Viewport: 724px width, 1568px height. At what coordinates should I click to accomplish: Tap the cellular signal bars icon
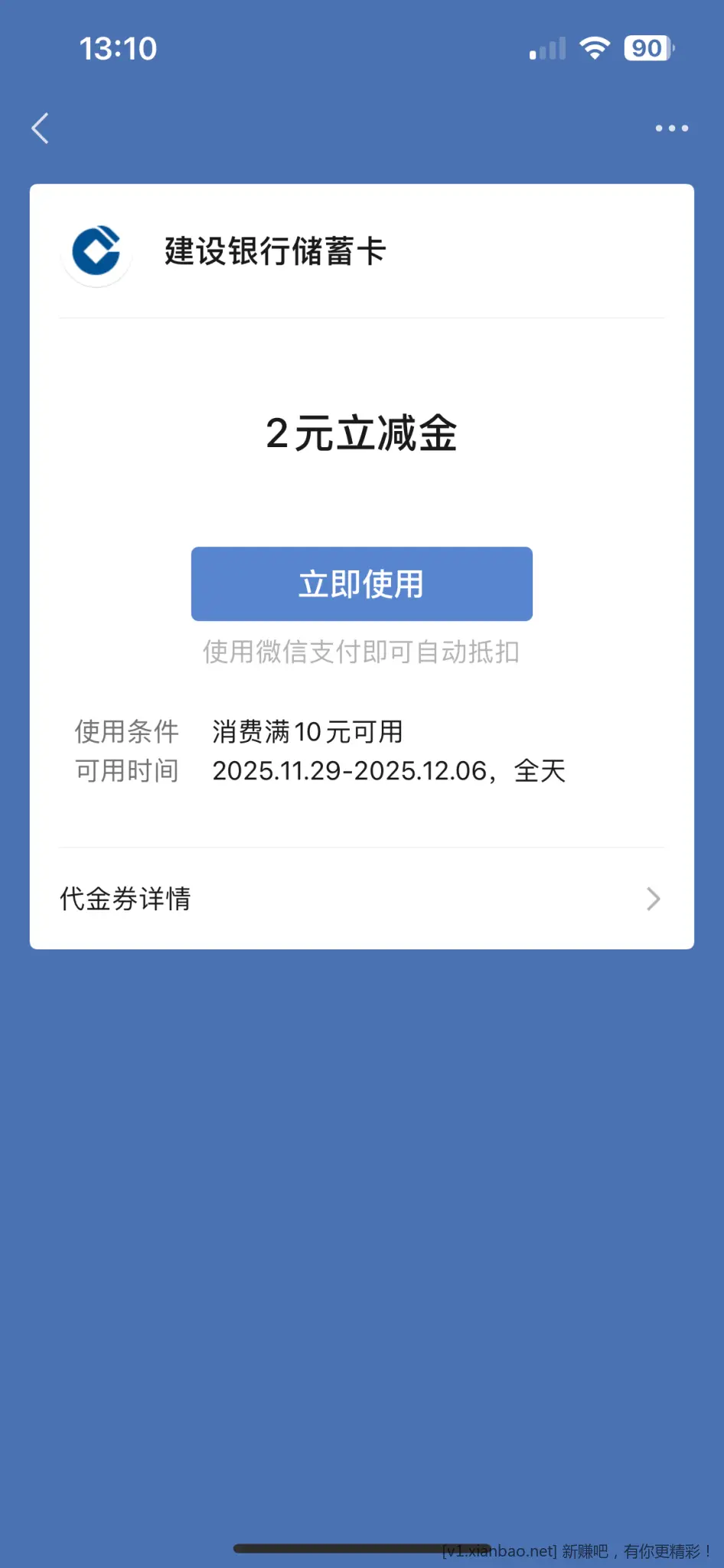pos(546,47)
